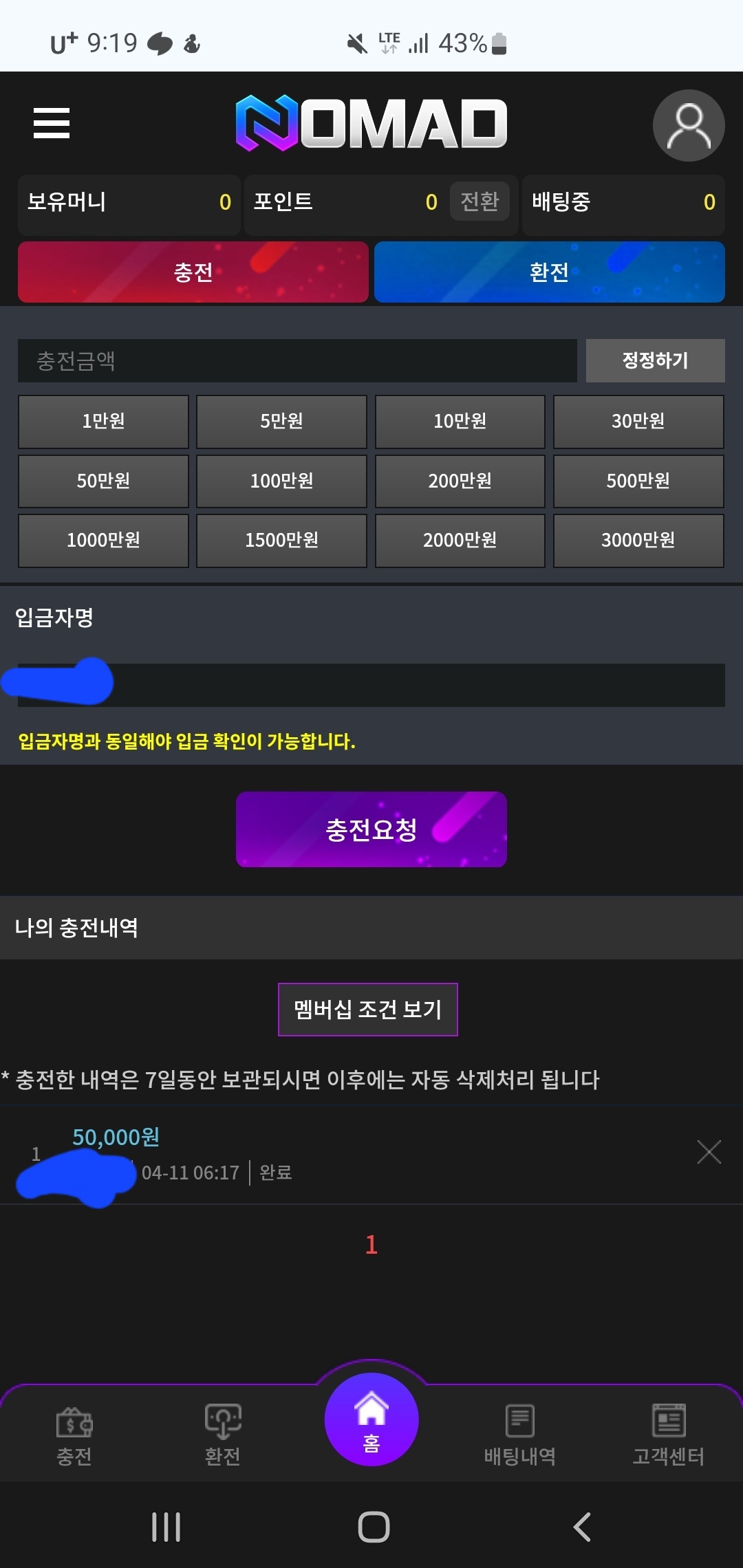Open 멤버십 조건 보기
Viewport: 743px width, 1568px height.
pyautogui.click(x=367, y=1009)
